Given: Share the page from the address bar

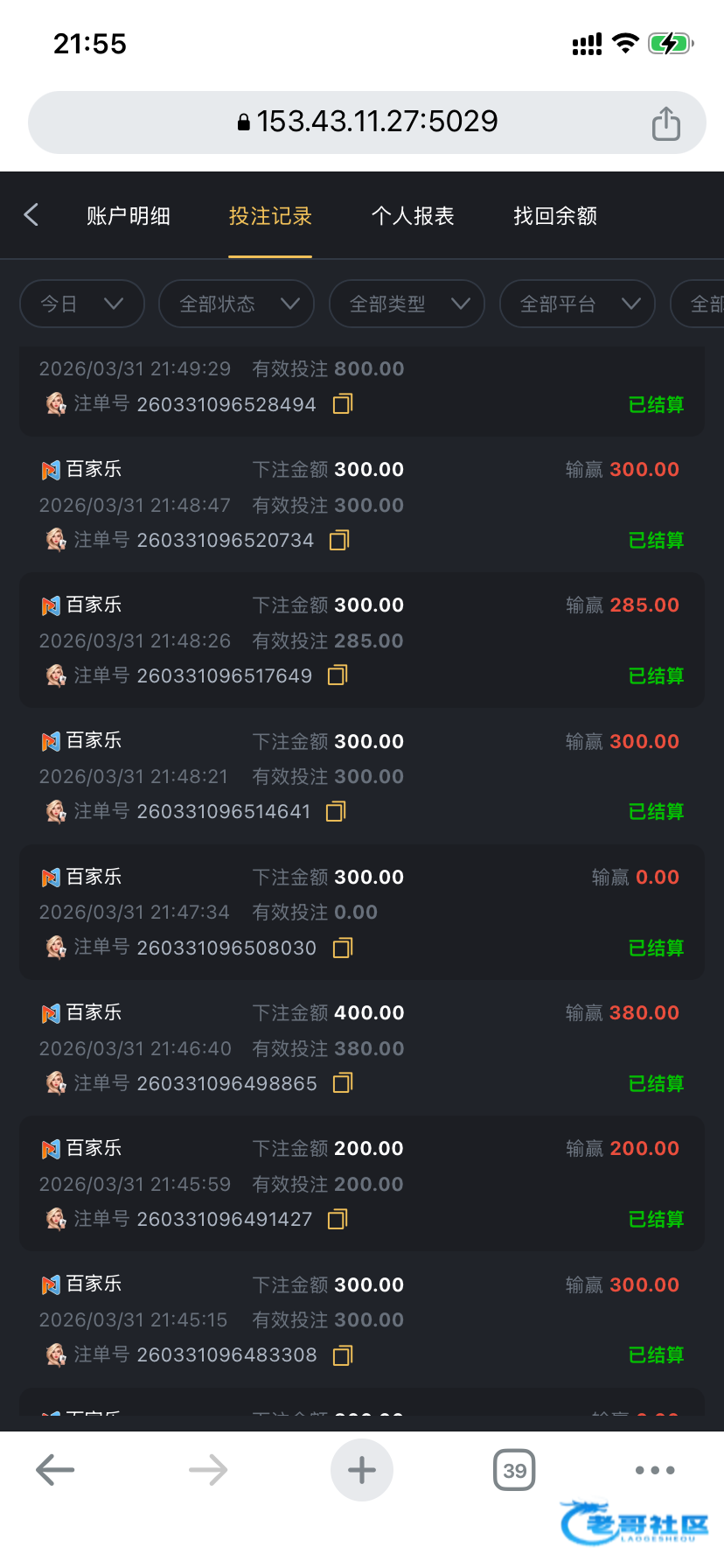Looking at the screenshot, I should coord(666,123).
